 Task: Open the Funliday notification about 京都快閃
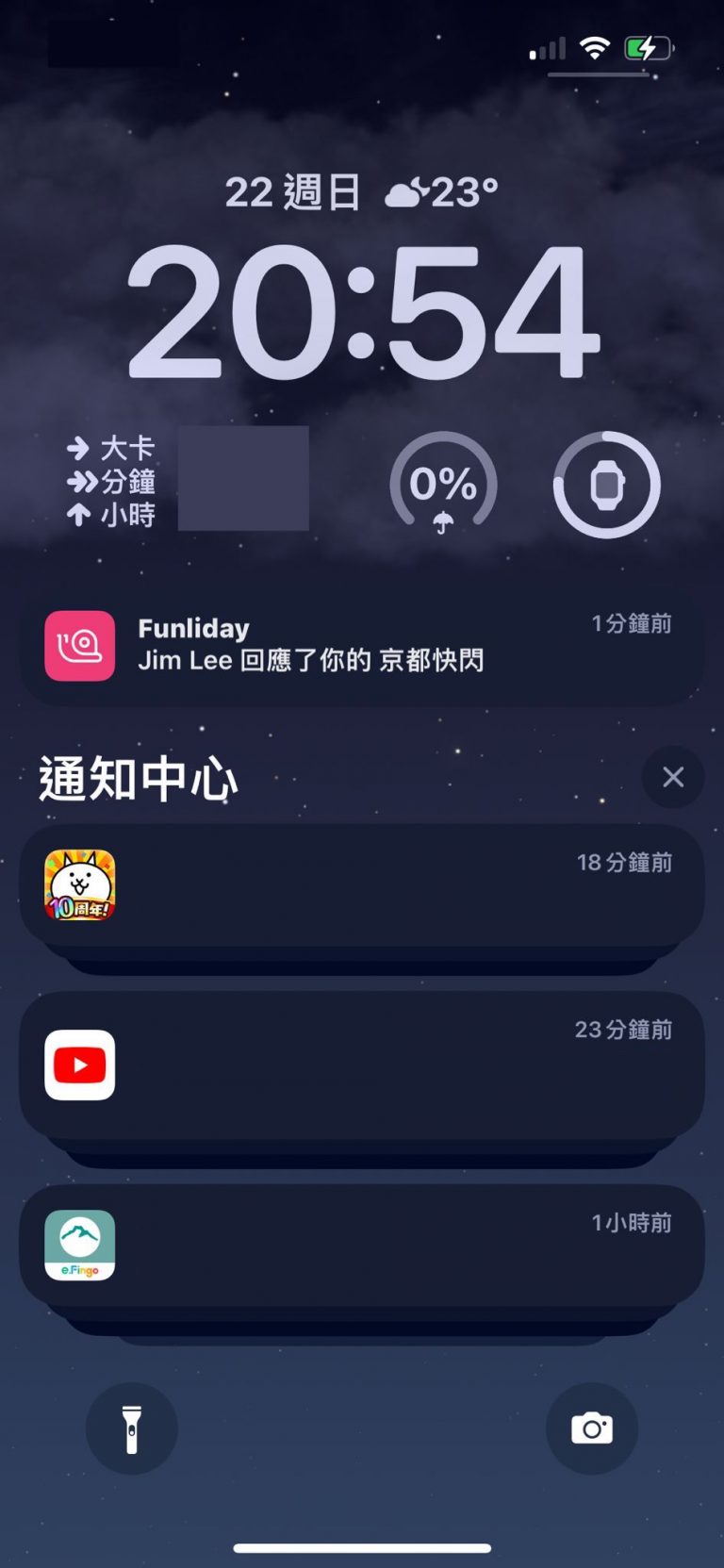(x=362, y=646)
